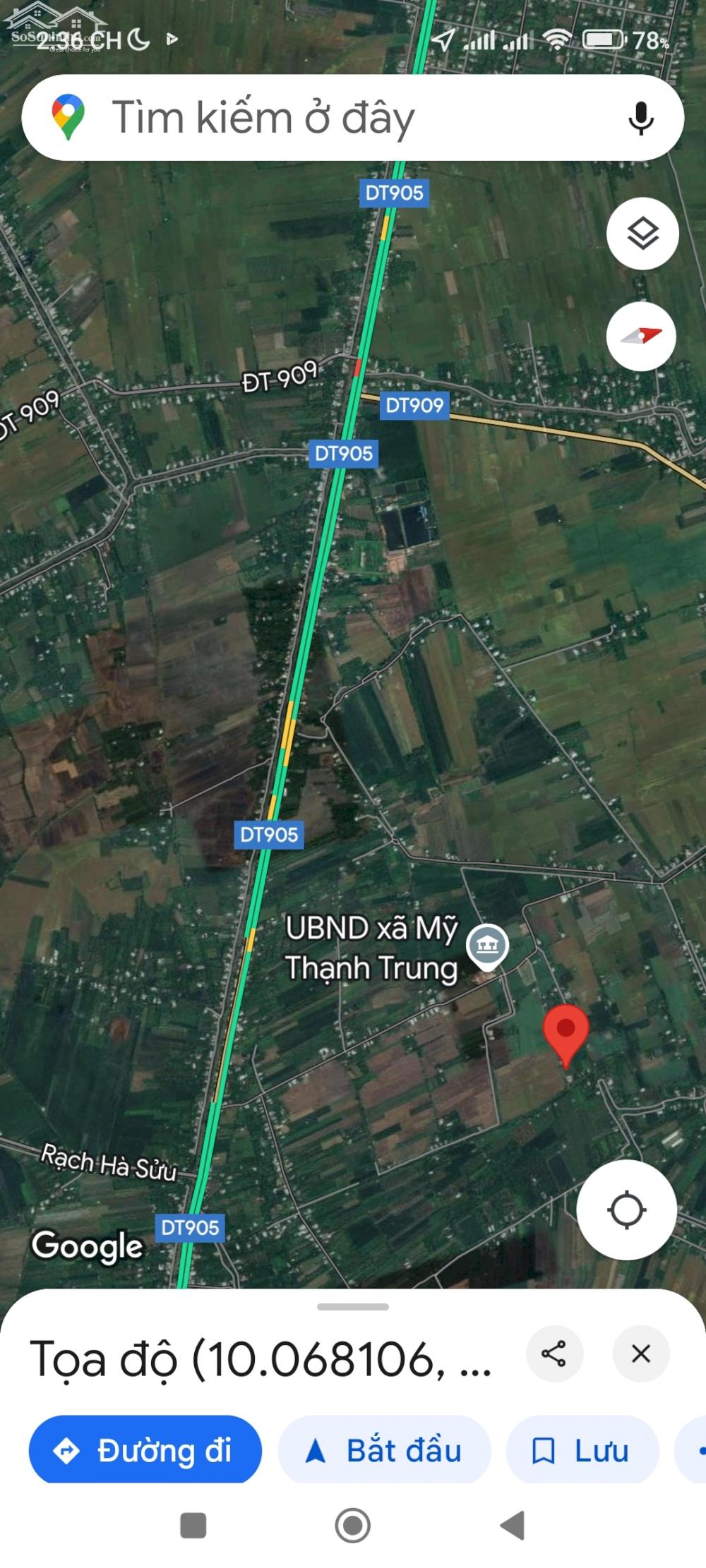Begin navigation with Bắt đầu
Image resolution: width=706 pixels, height=1568 pixels.
(384, 1451)
